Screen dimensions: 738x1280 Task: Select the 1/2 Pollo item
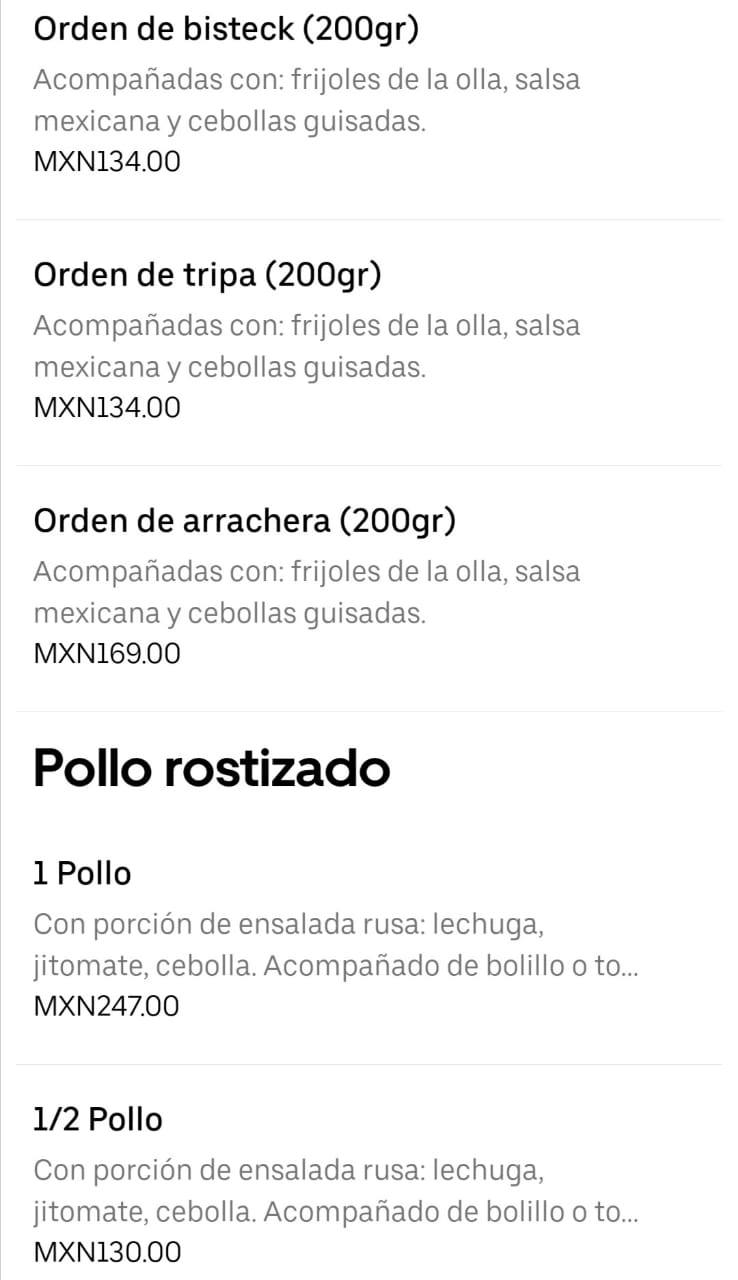click(x=98, y=1120)
